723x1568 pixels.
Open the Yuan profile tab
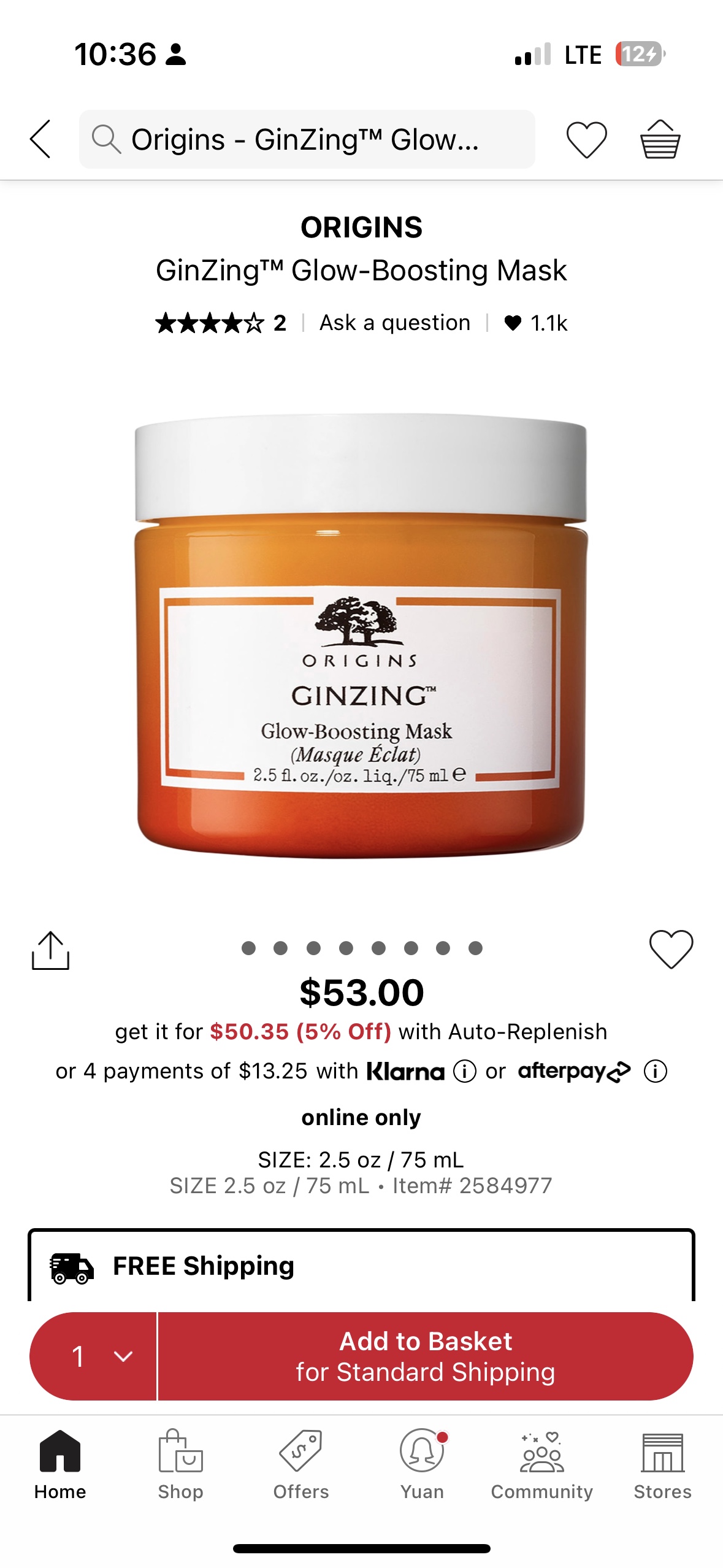tap(422, 1464)
